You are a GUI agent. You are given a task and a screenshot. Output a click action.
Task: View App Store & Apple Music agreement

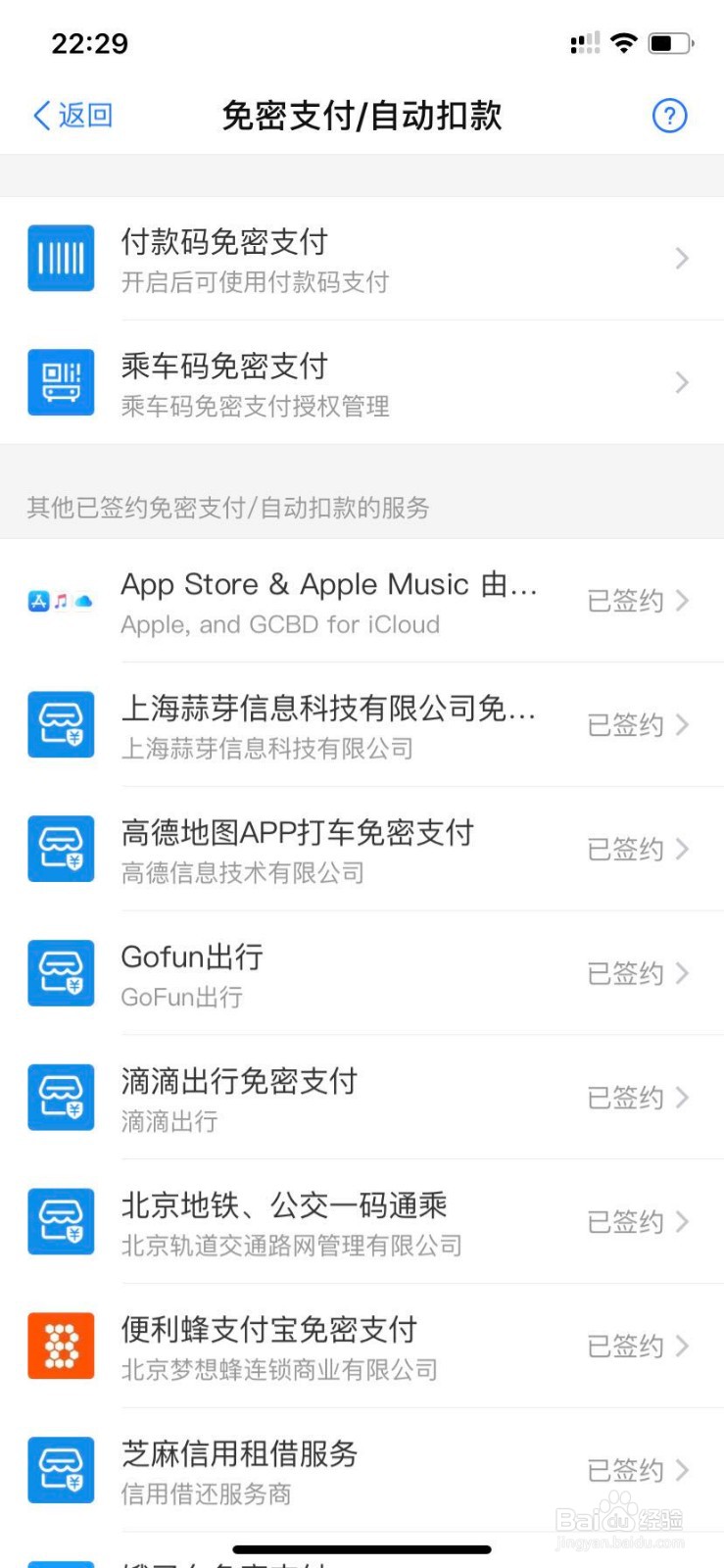[362, 601]
